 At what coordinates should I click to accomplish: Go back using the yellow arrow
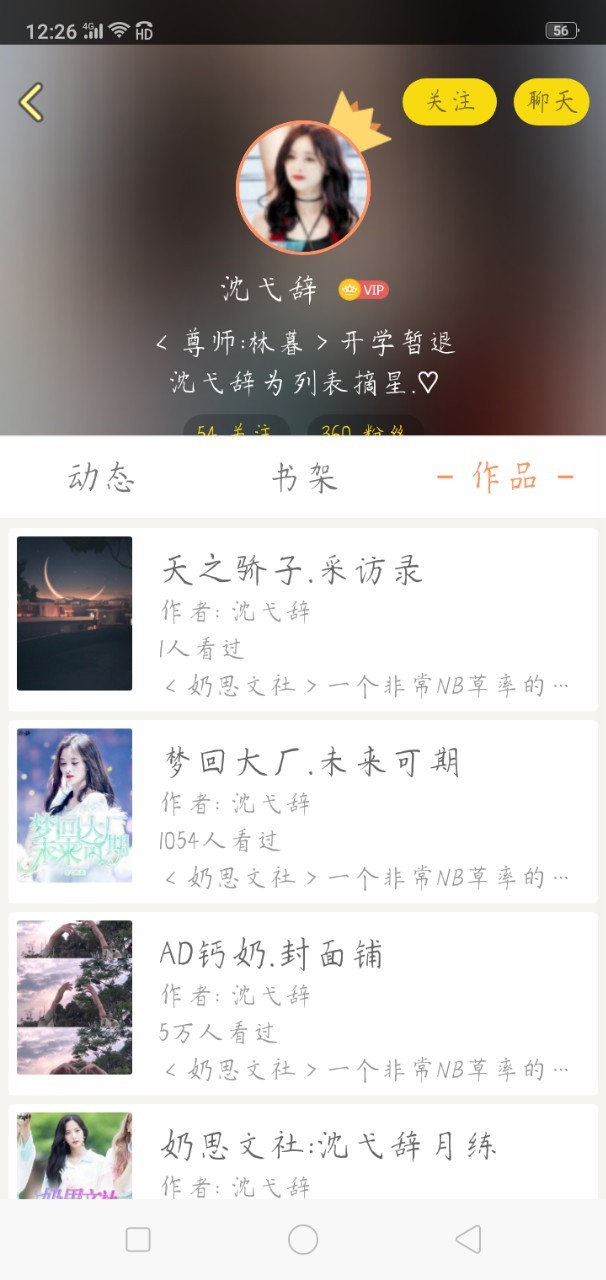(x=32, y=102)
